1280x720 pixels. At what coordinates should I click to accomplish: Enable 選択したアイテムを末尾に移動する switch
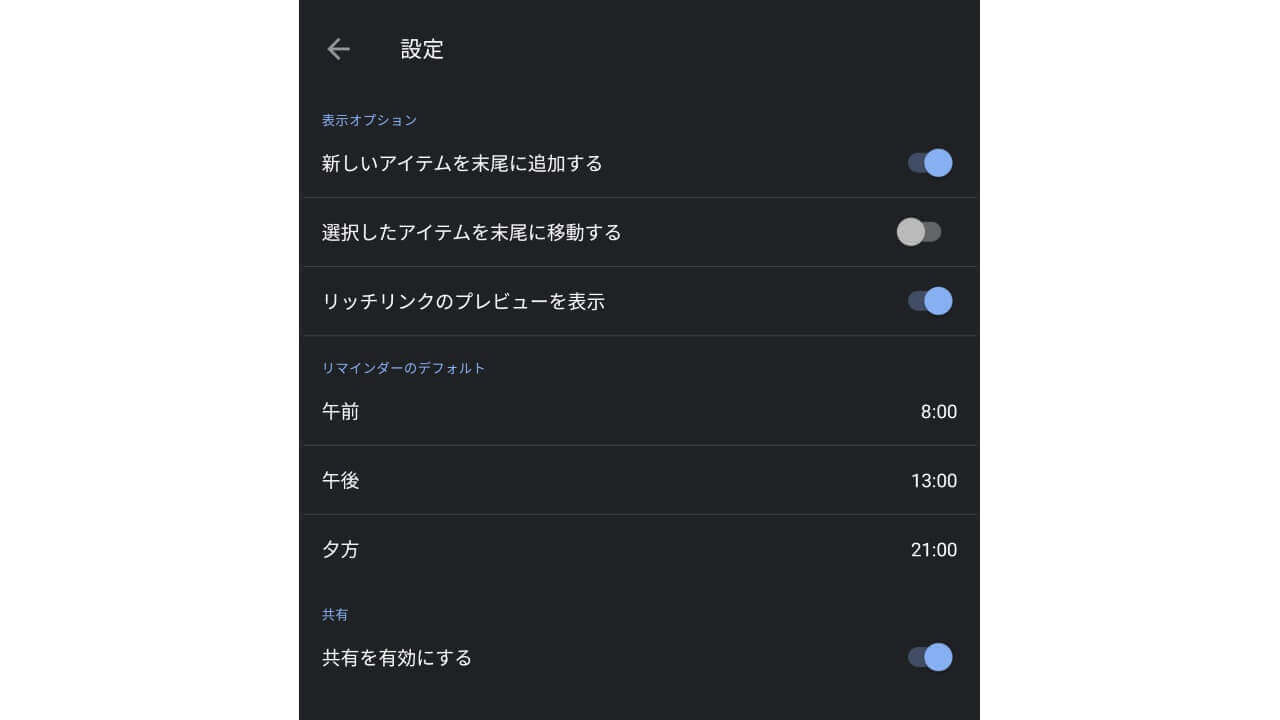click(919, 232)
